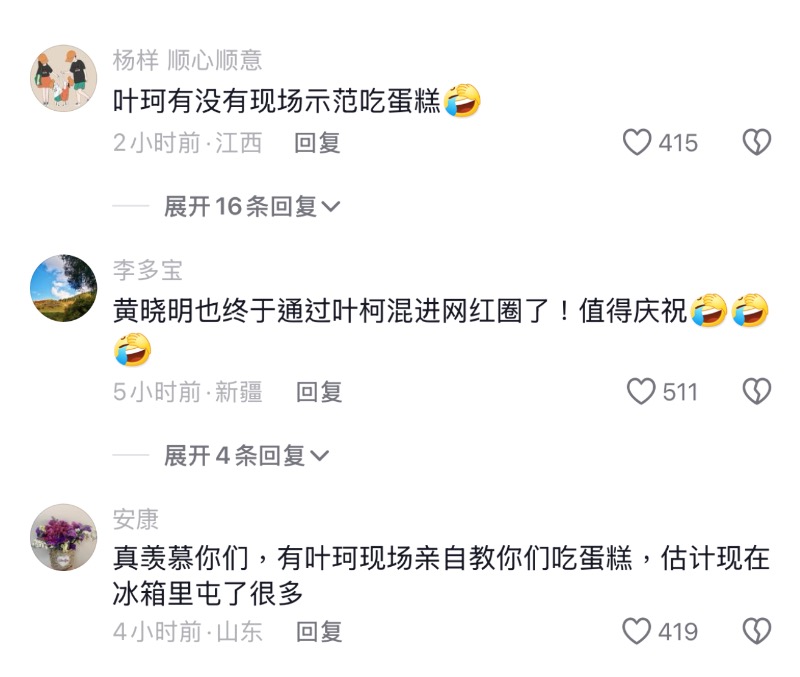Like 李多宝's comment
This screenshot has height=677, width=800.
(x=640, y=391)
